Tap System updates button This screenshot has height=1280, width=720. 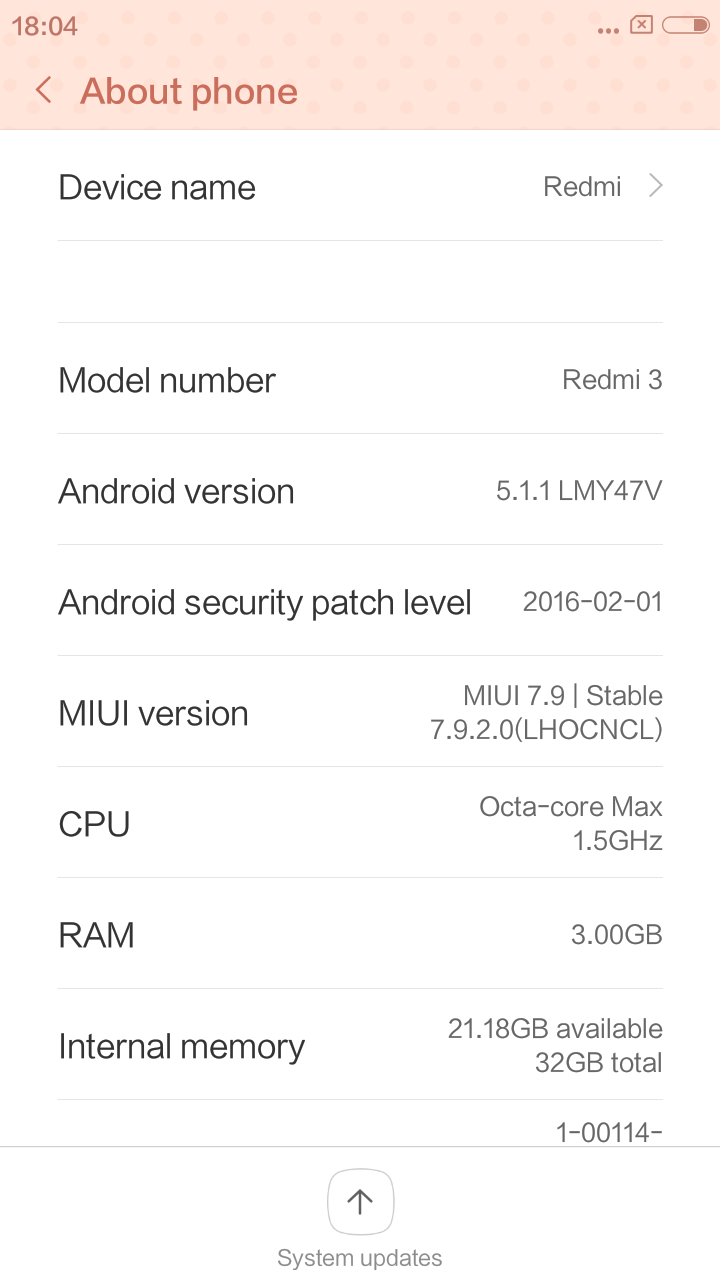(360, 1203)
